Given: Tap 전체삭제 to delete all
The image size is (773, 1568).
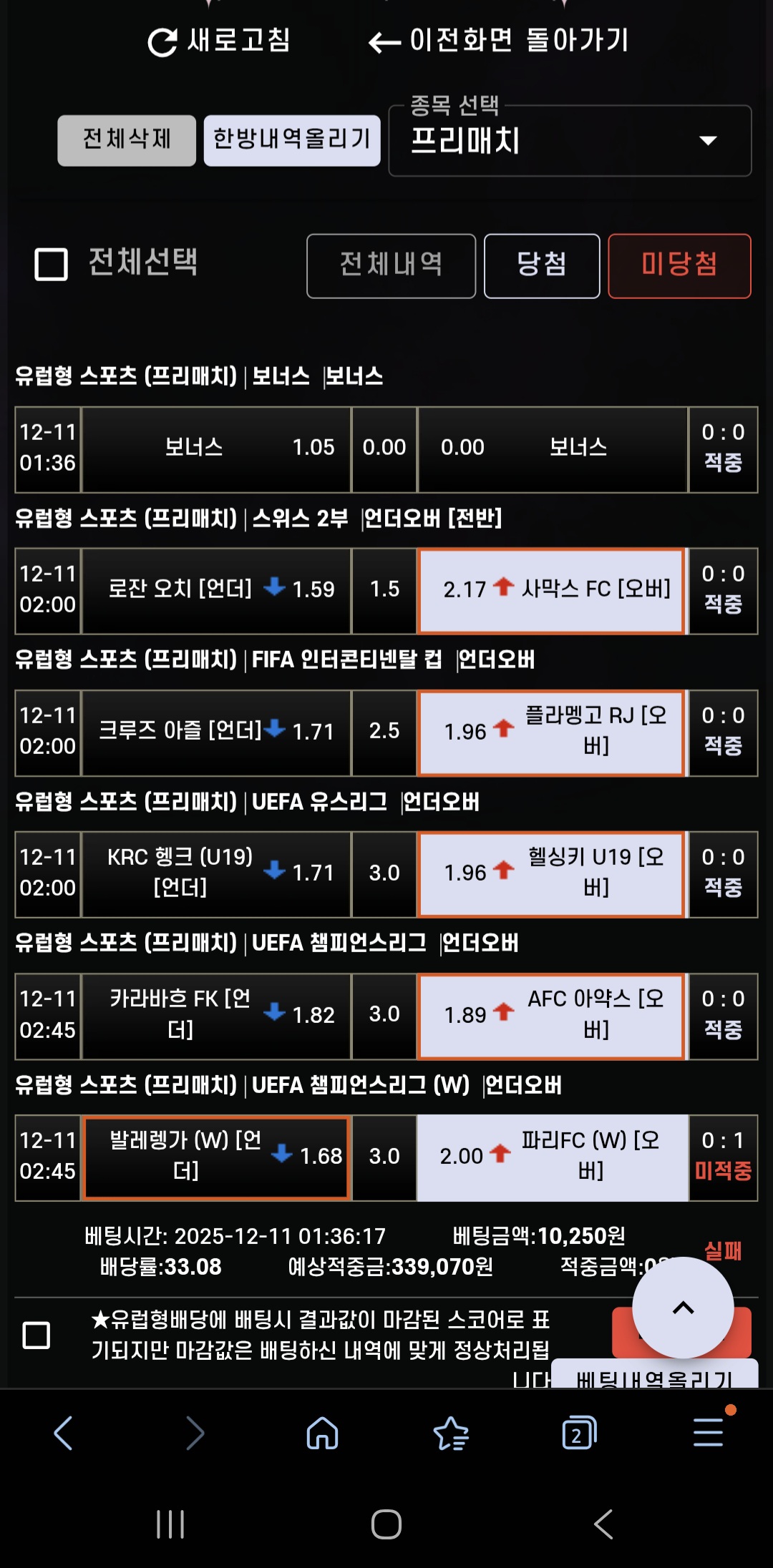Looking at the screenshot, I should (127, 140).
